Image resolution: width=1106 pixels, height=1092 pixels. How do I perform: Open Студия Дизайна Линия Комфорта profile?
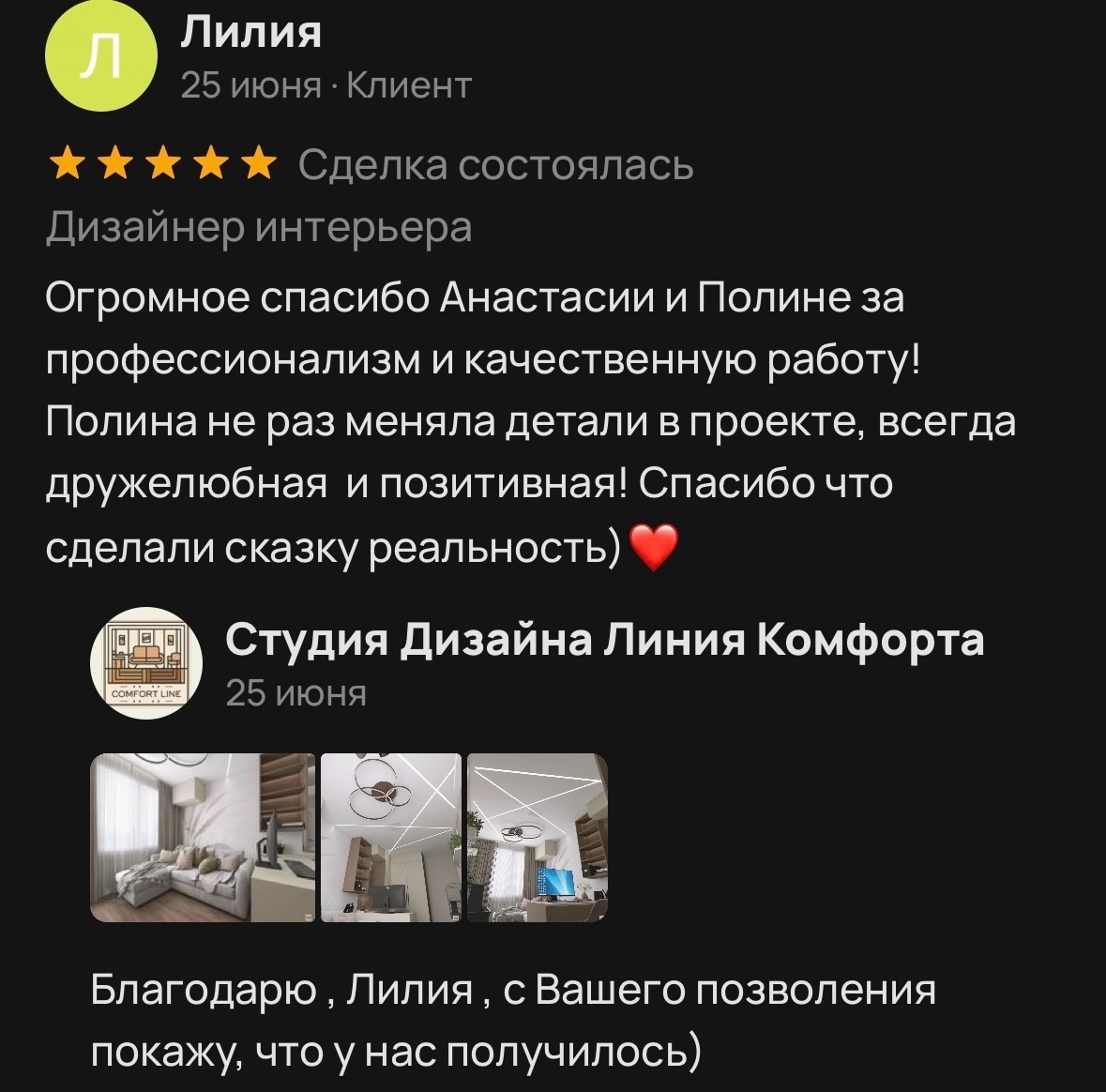click(x=604, y=641)
